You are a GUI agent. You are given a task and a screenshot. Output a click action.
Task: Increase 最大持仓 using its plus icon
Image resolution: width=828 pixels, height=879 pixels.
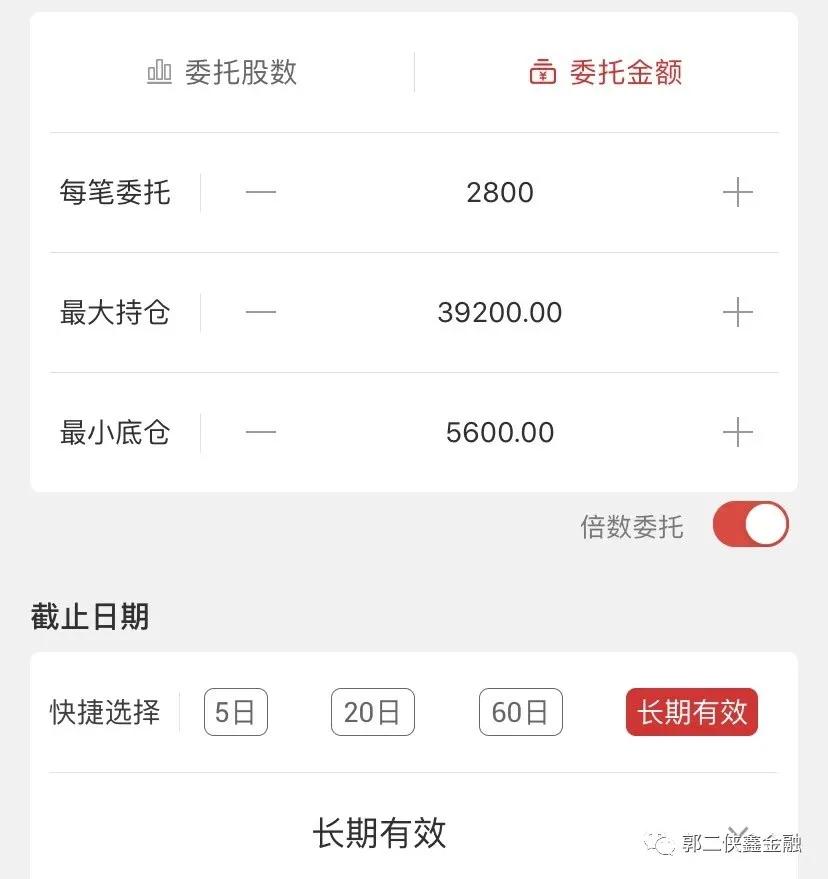coord(738,312)
